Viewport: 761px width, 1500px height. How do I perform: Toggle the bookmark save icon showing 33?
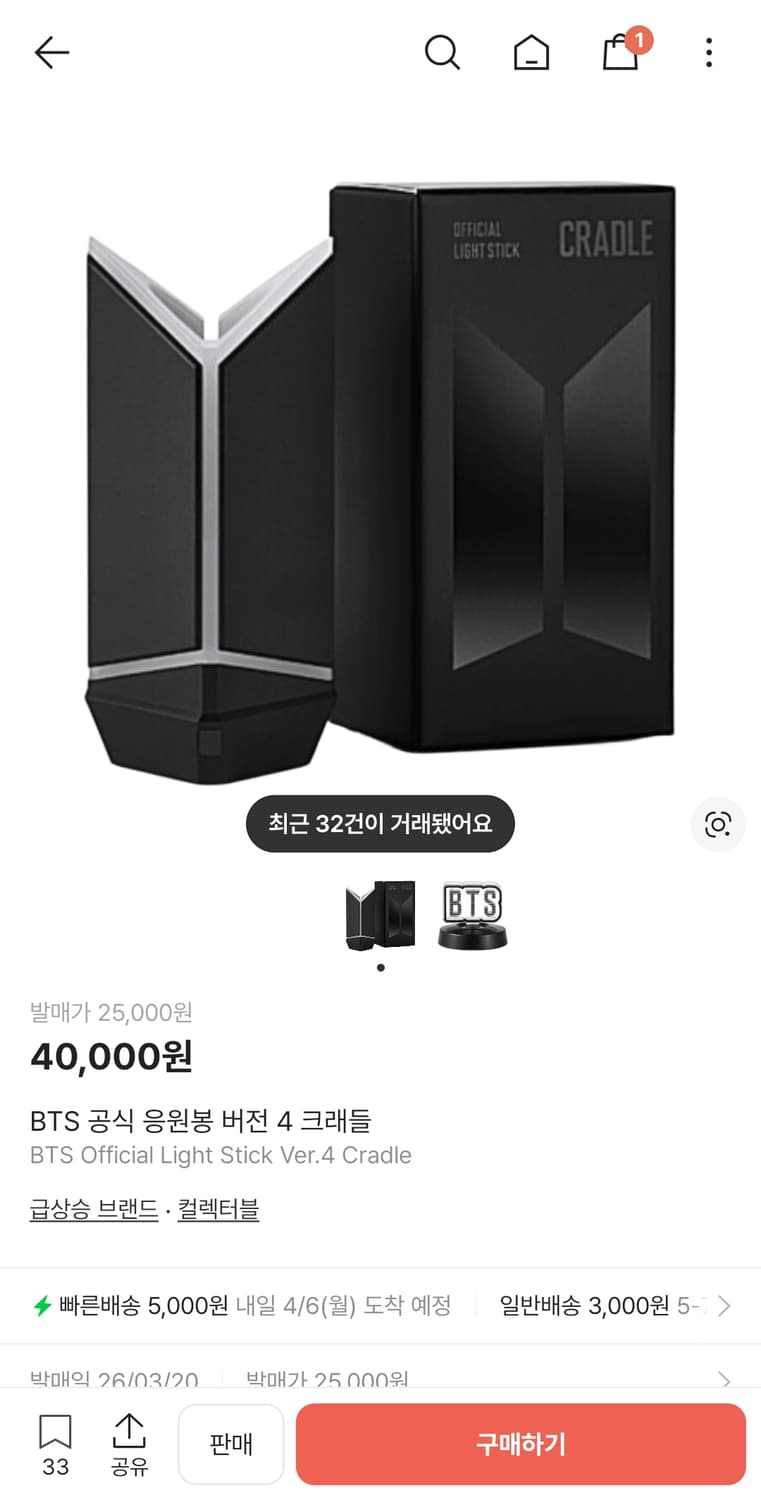(x=55, y=1442)
